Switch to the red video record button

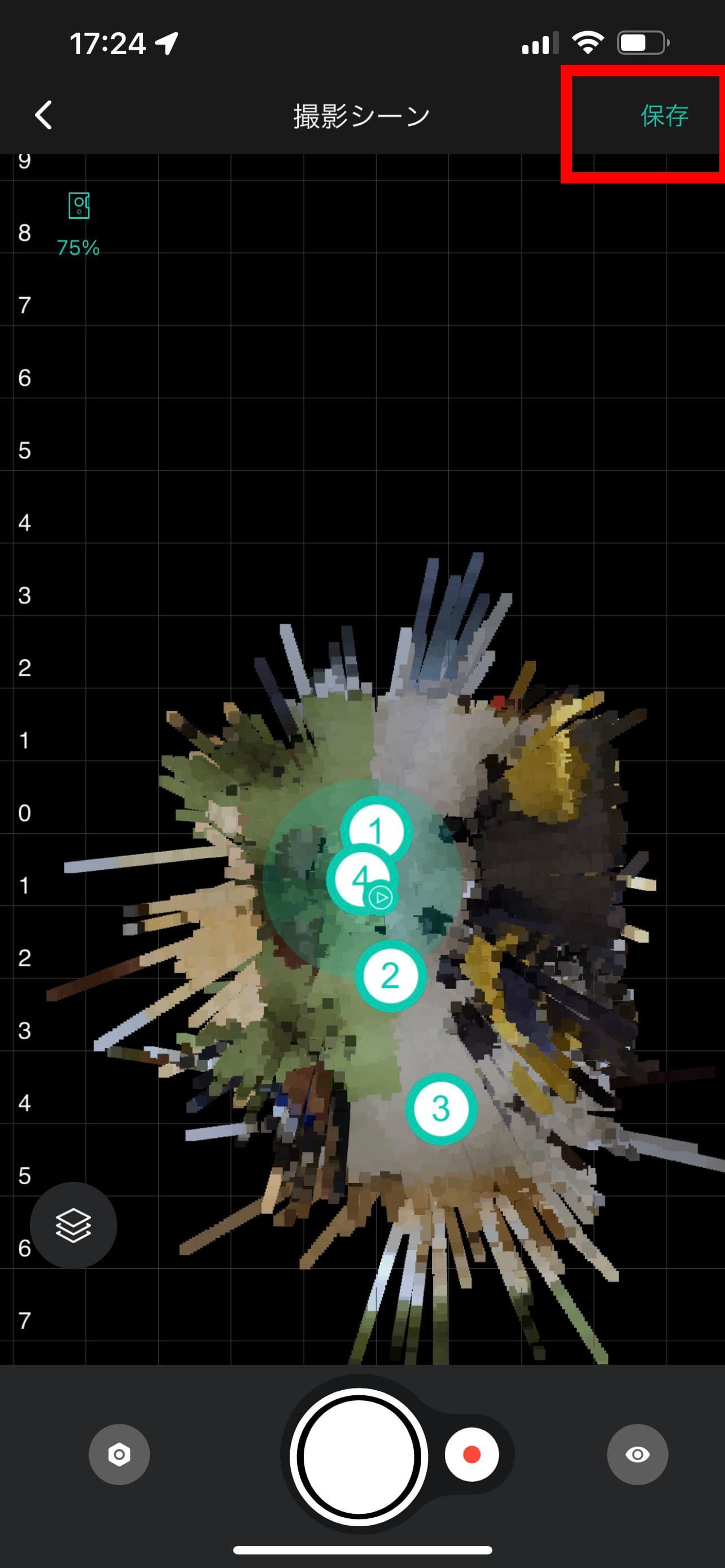coord(472,1455)
